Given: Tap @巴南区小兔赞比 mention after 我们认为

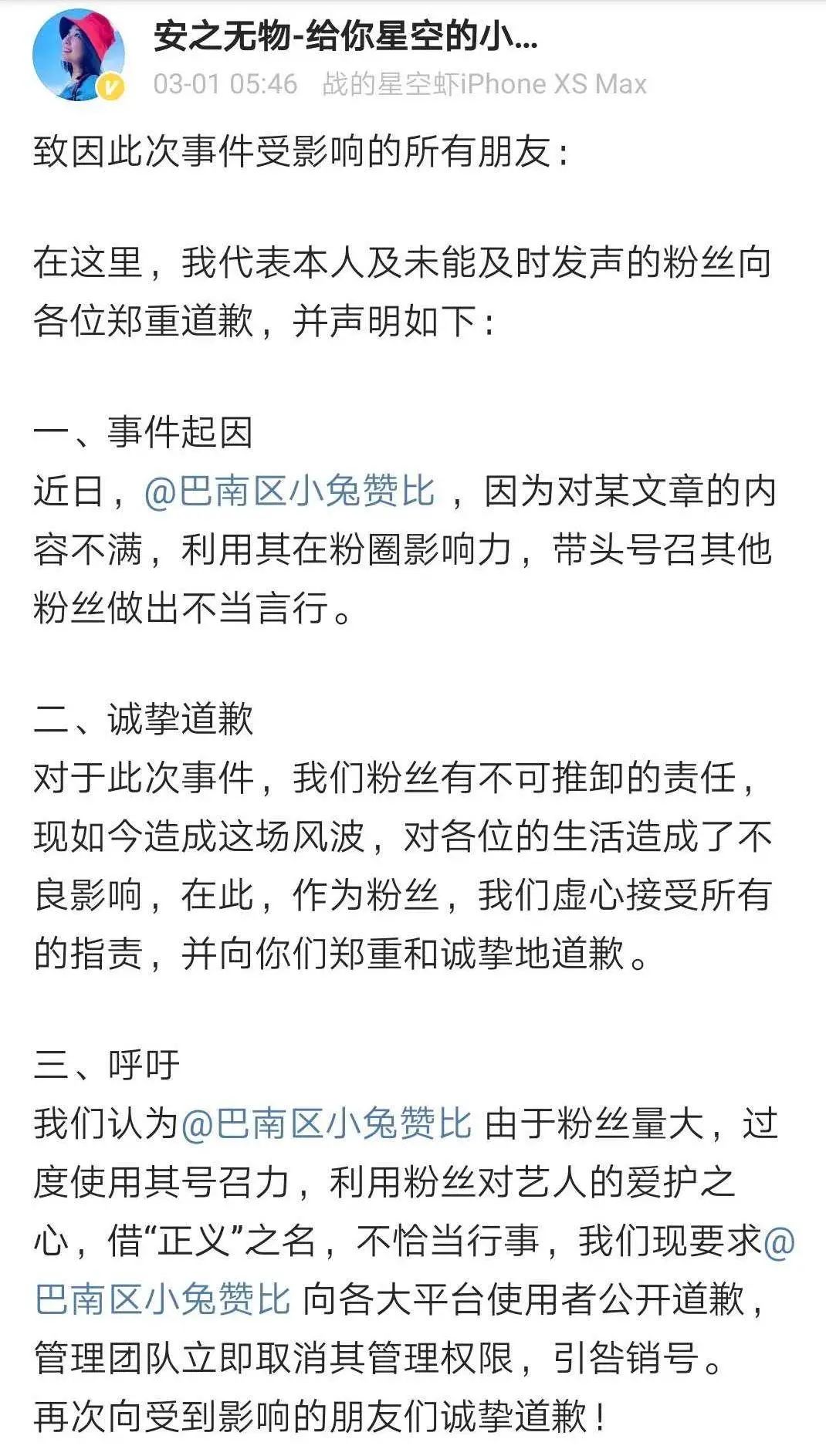Looking at the screenshot, I should pyautogui.click(x=326, y=1123).
